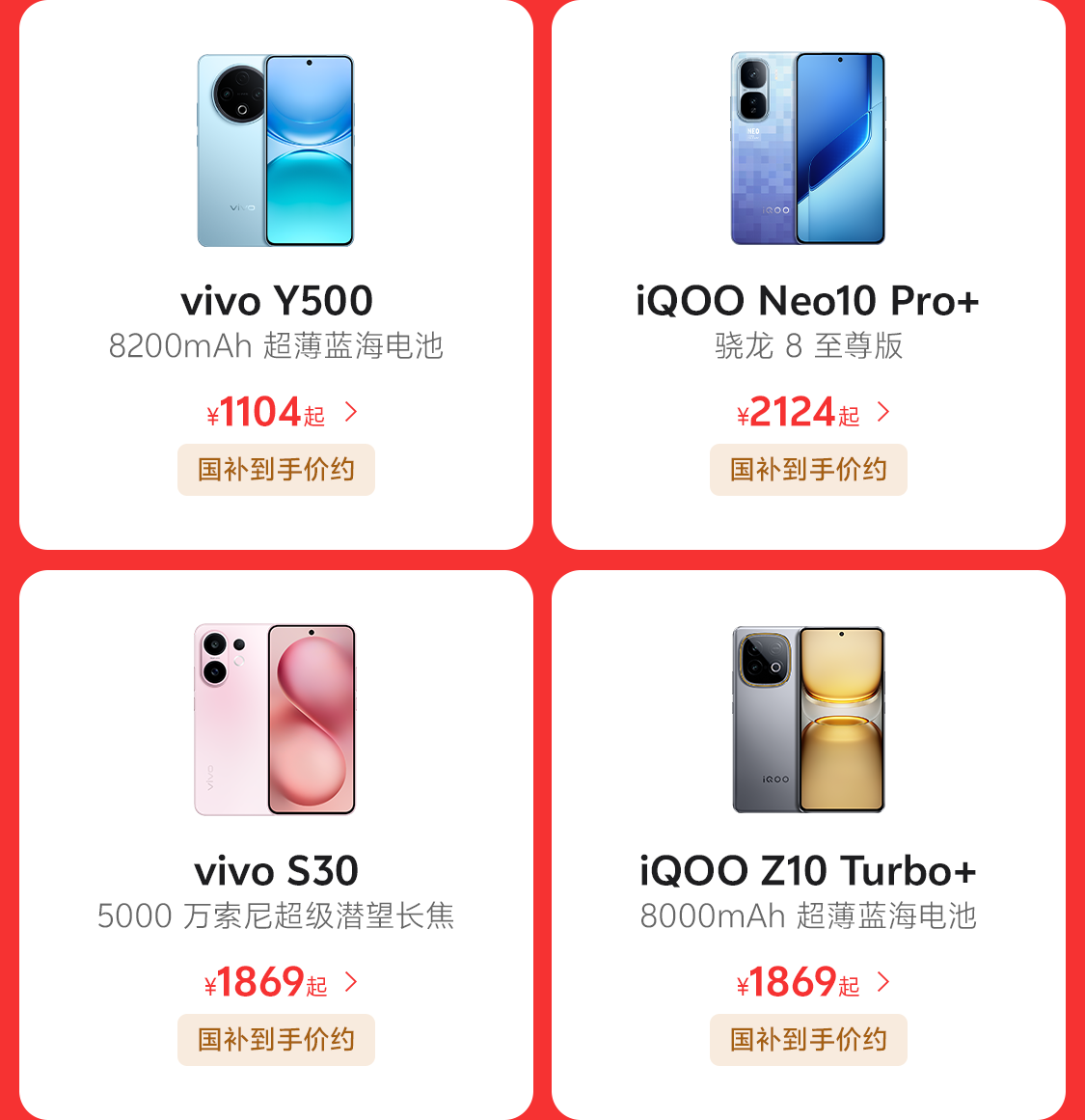The image size is (1085, 1120).
Task: Tap the ¥1104起 price link for vivo Y500
Action: pos(281,413)
